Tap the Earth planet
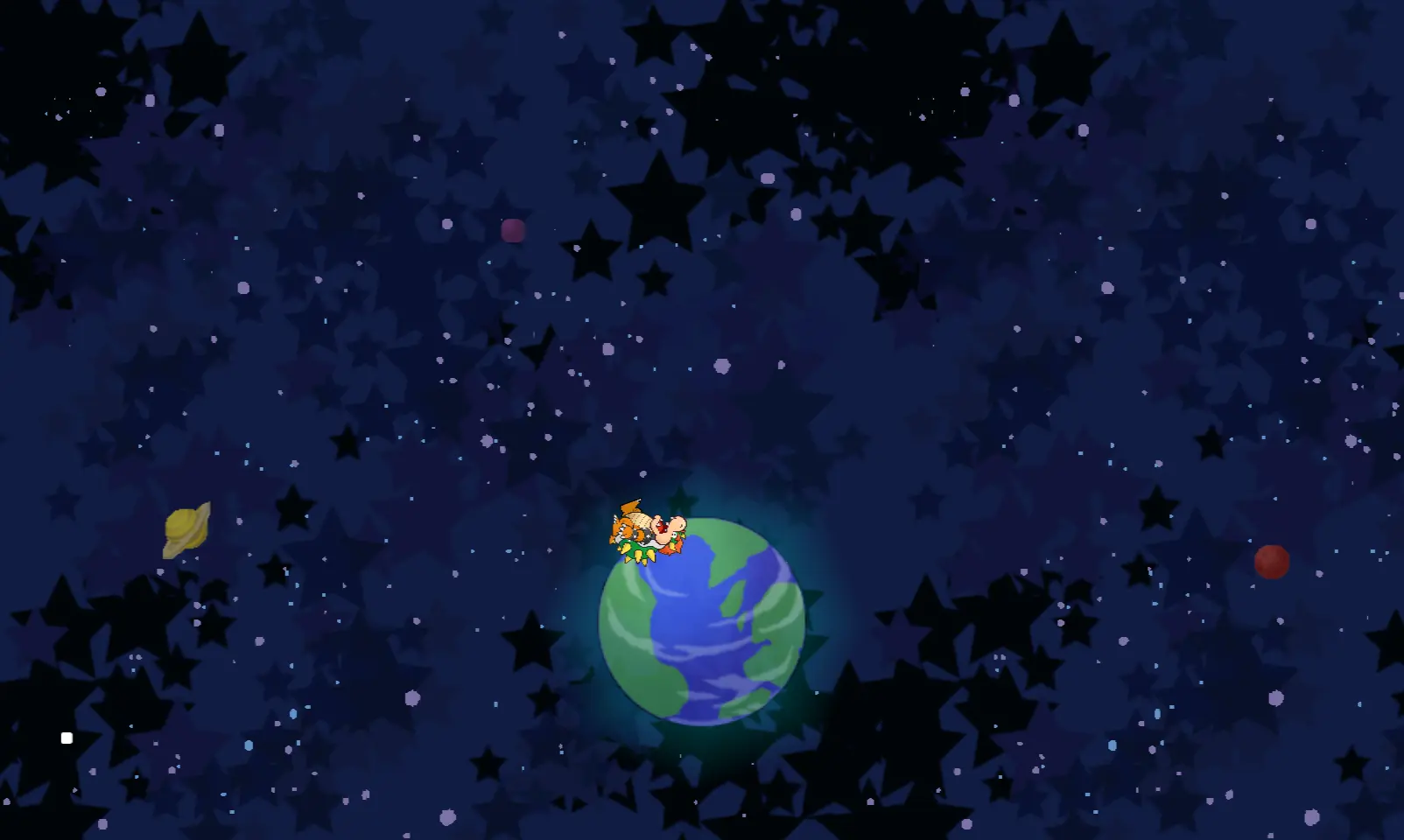Viewport: 1404px width, 840px height. point(702,623)
